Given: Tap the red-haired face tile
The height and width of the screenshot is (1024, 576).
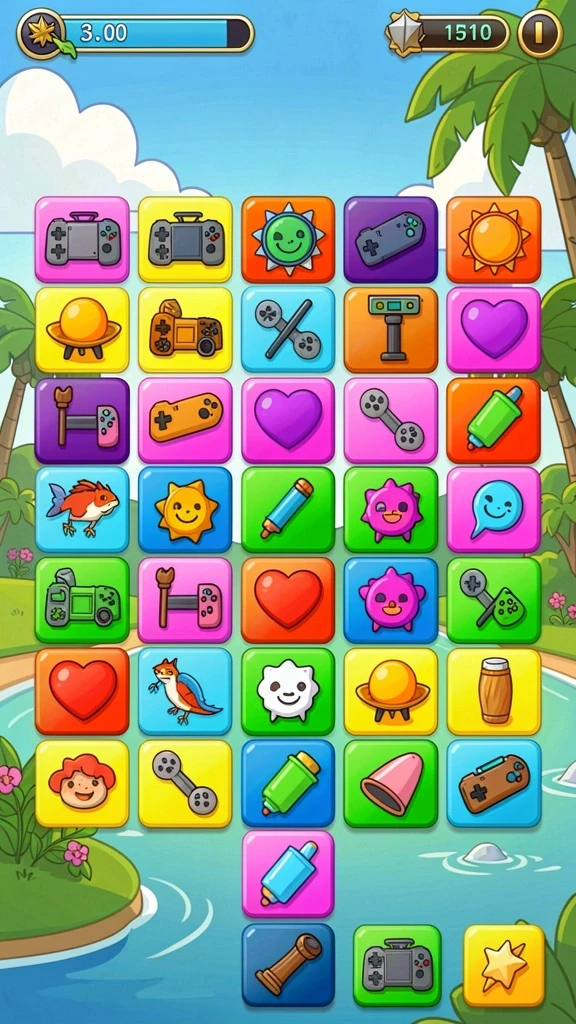Looking at the screenshot, I should 82,783.
